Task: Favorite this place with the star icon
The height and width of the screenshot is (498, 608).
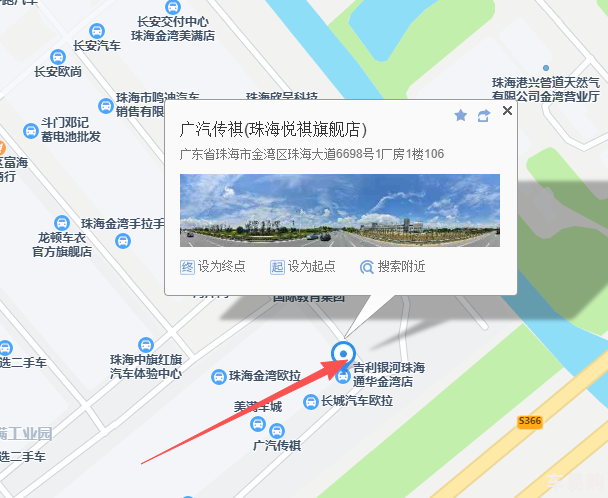Action: point(460,116)
